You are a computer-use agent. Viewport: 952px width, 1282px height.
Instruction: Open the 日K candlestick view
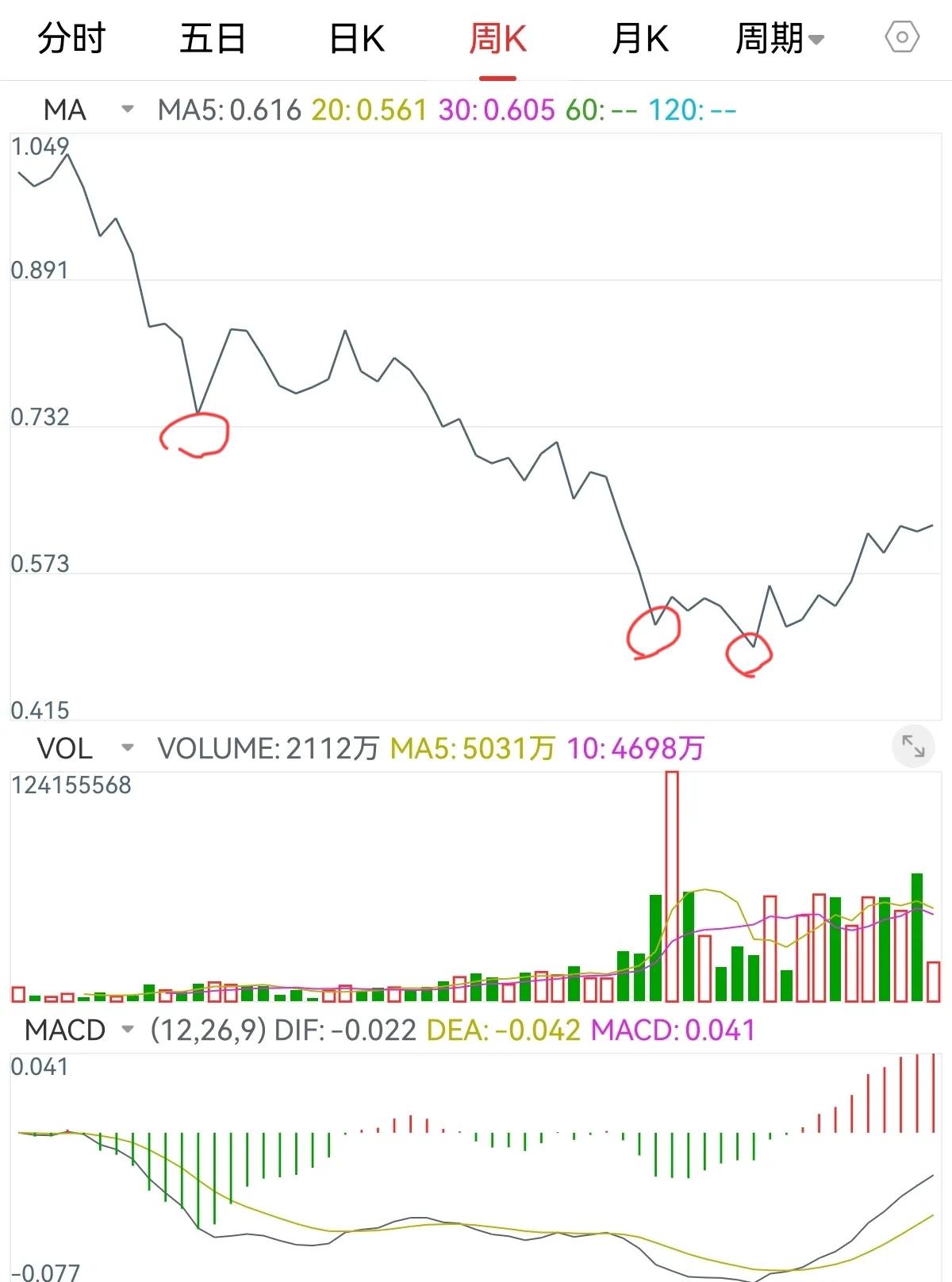click(355, 37)
